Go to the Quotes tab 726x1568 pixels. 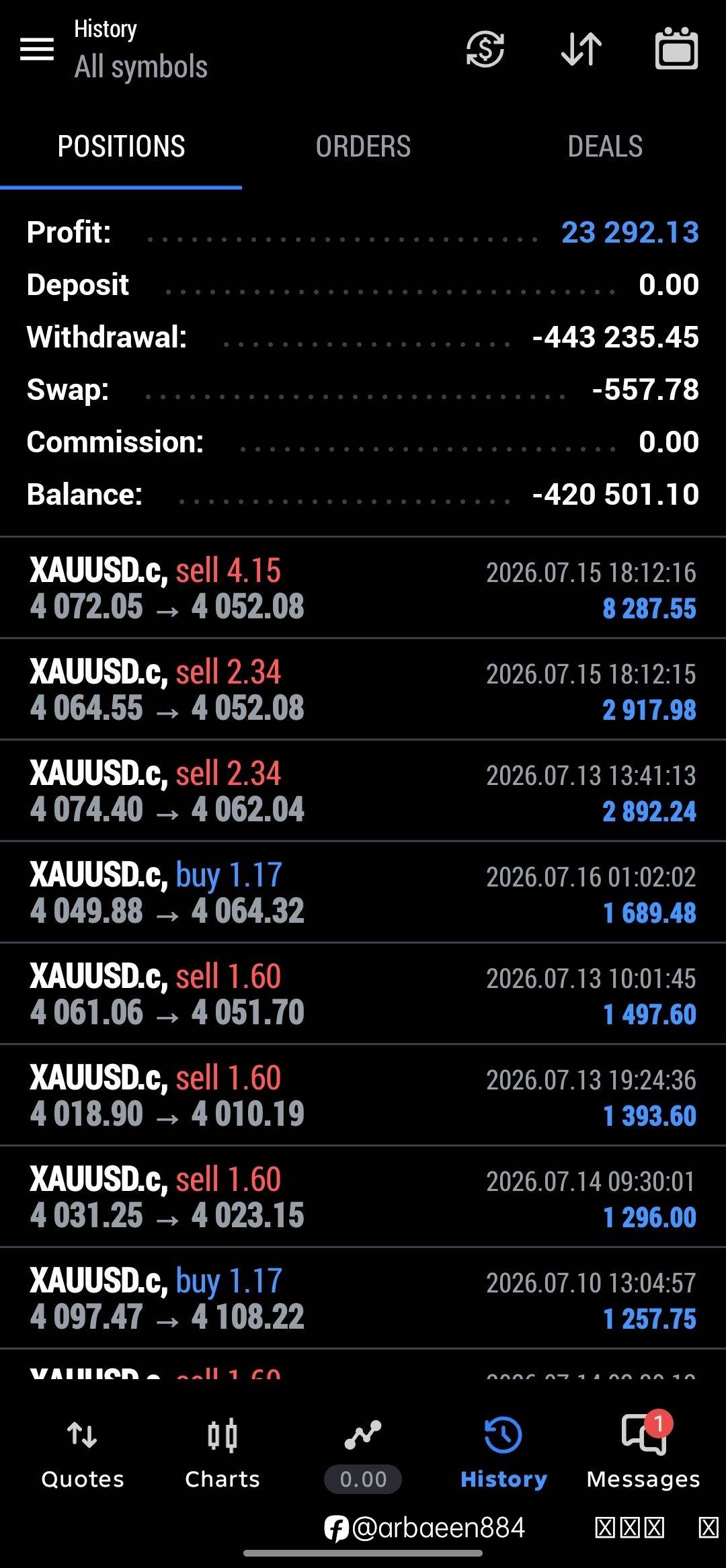(83, 1453)
